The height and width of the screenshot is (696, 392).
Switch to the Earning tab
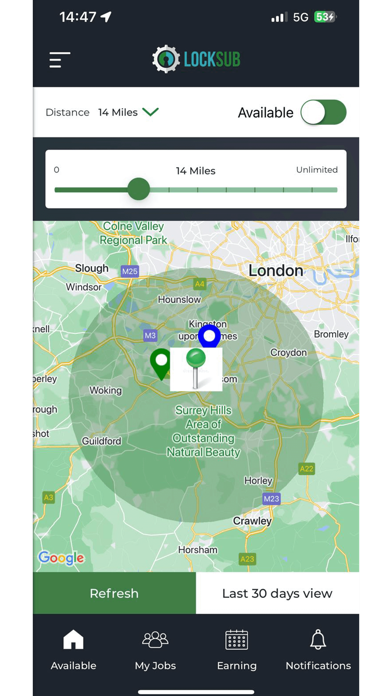[237, 650]
